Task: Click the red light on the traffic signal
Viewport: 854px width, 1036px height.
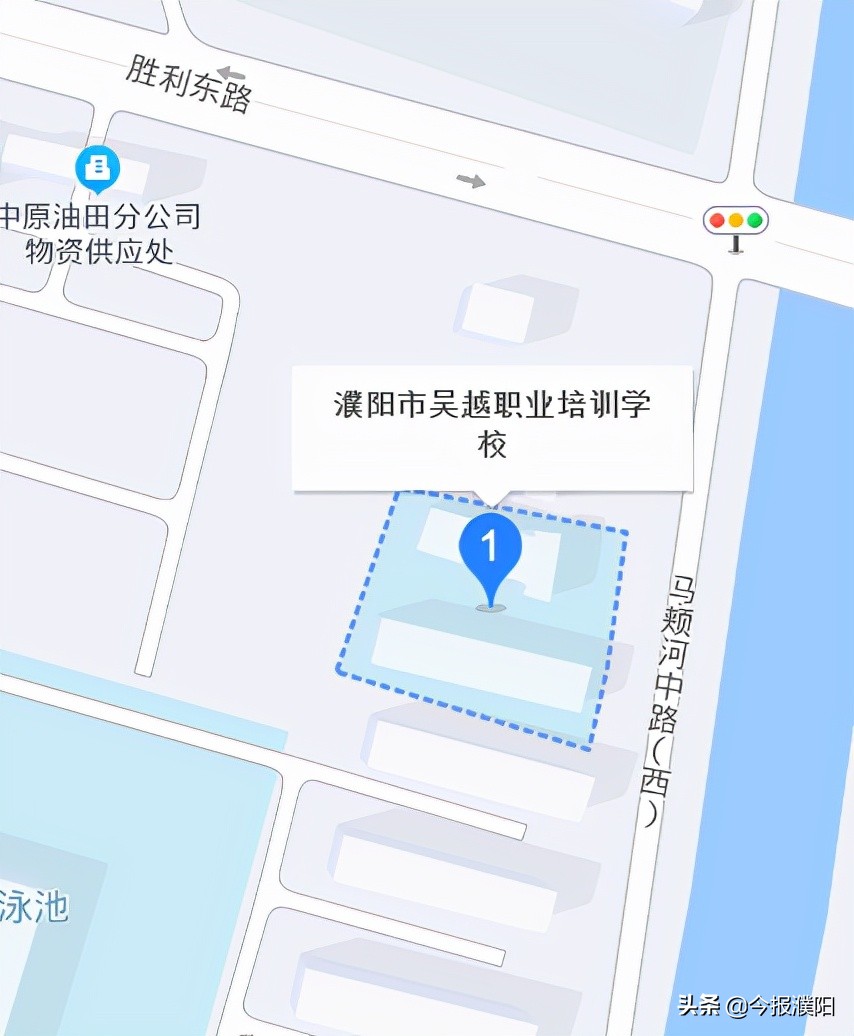Action: coord(718,221)
